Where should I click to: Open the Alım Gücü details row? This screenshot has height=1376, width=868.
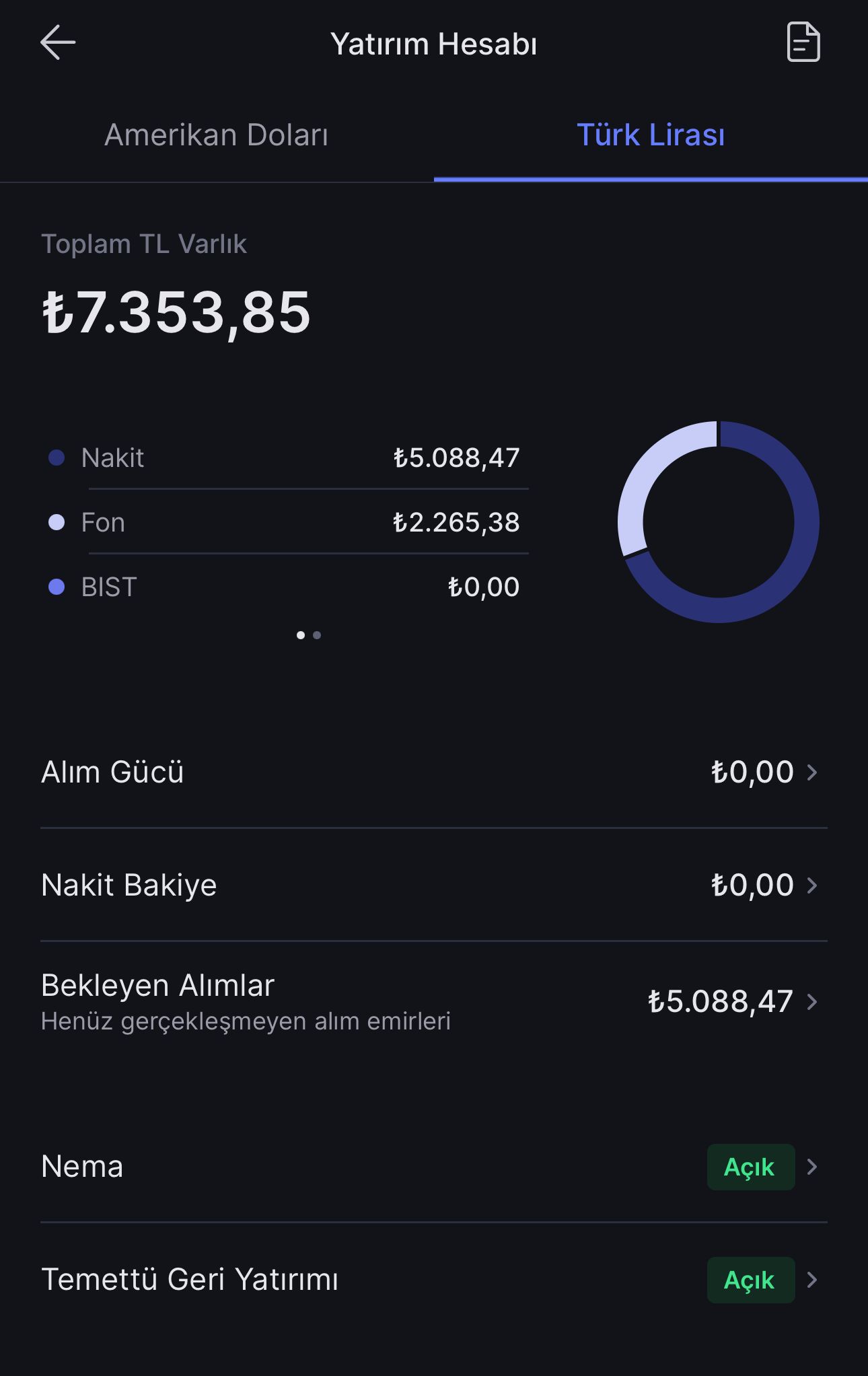pos(434,772)
